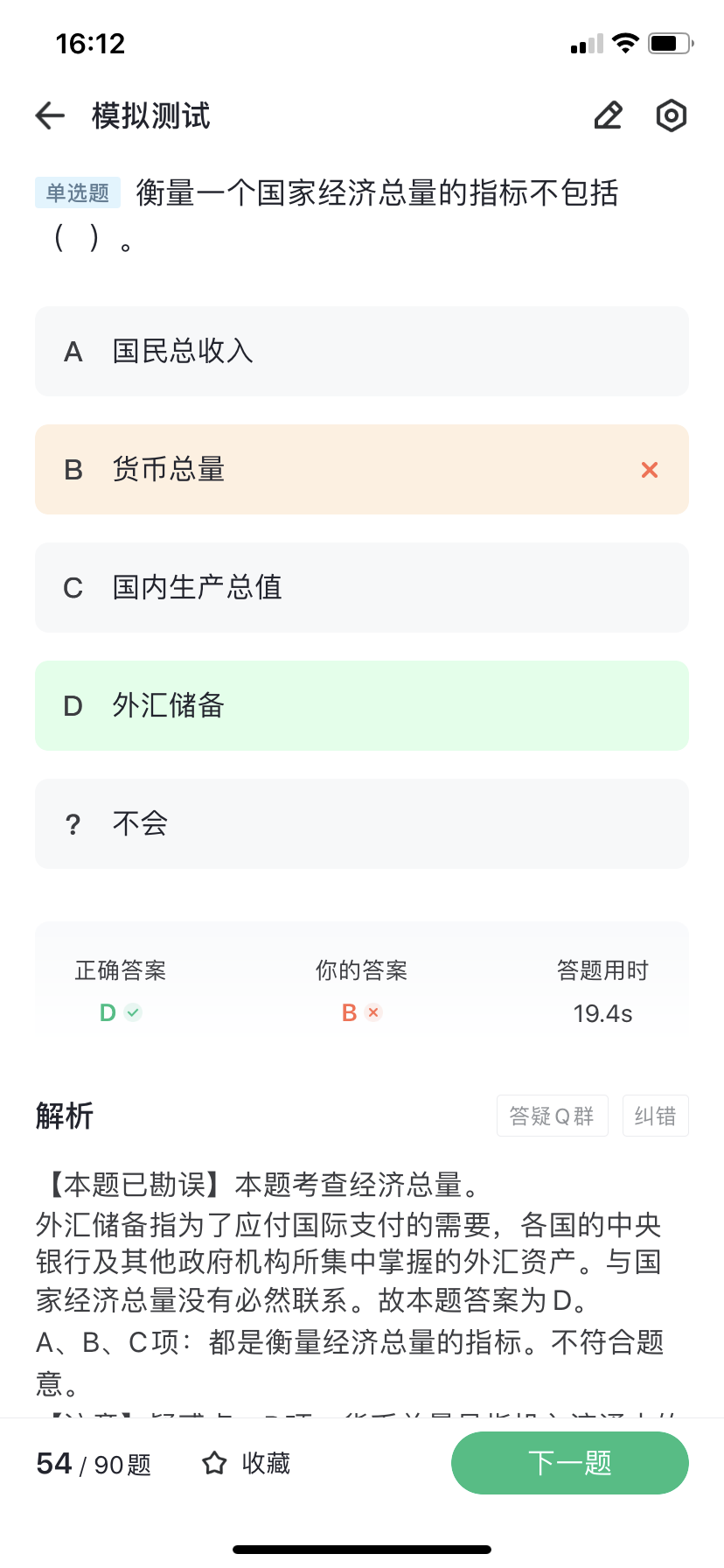Screen dimensions: 724x1568
Task: Choose option C 国内生产总值
Action: (x=362, y=587)
